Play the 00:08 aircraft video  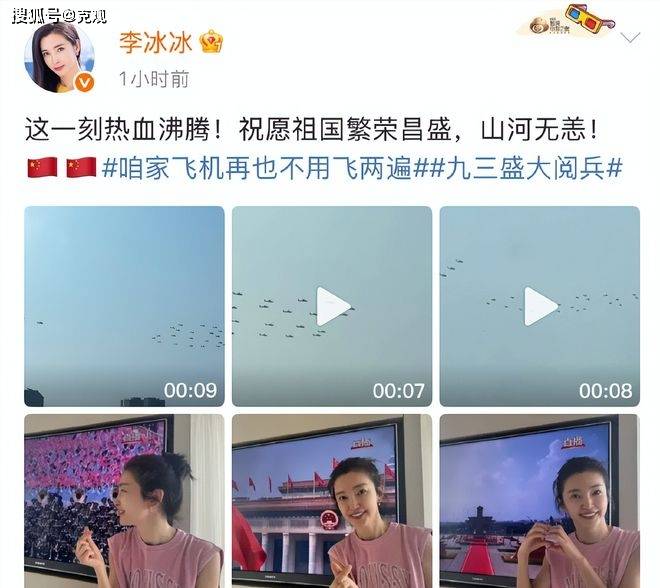(x=540, y=305)
